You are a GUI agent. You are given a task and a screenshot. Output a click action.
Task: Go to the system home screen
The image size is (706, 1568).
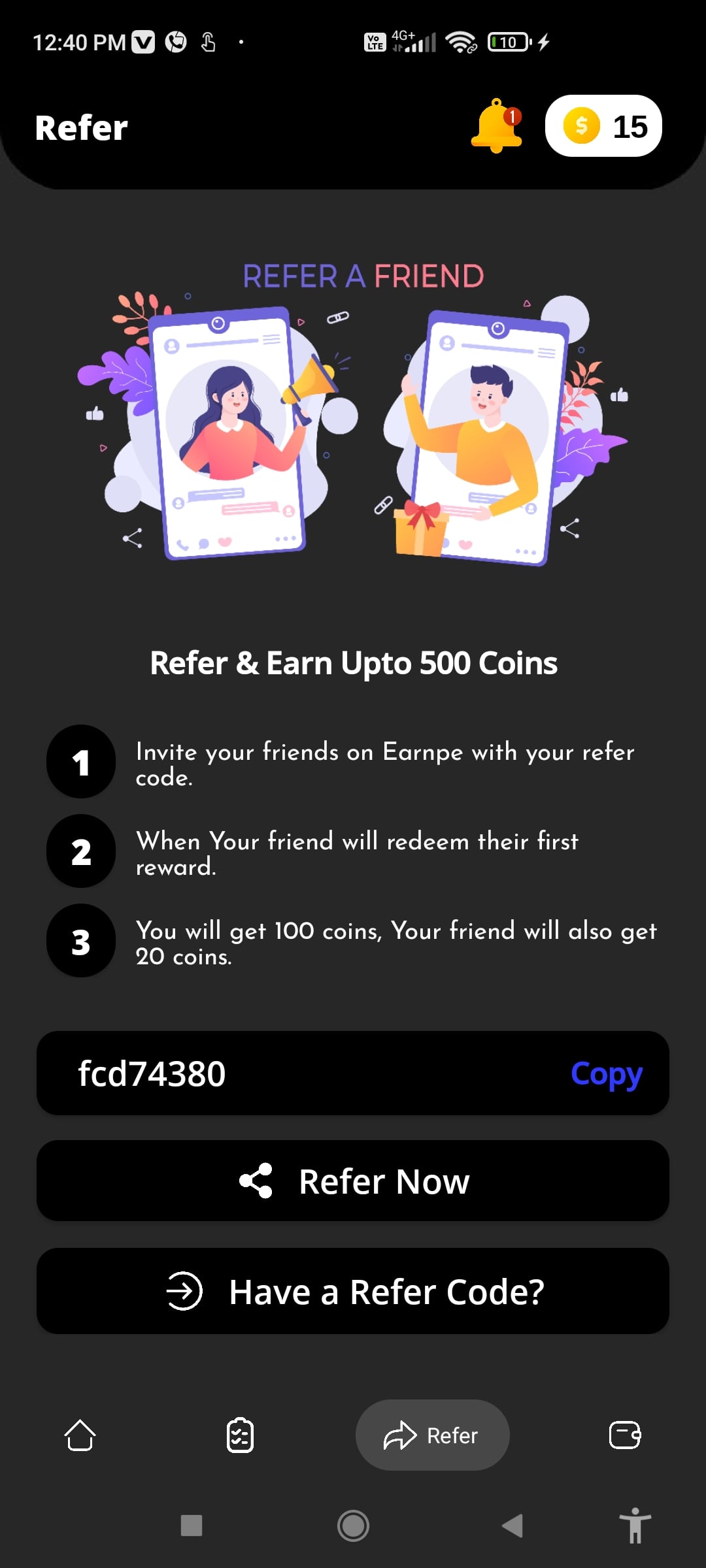353,1526
